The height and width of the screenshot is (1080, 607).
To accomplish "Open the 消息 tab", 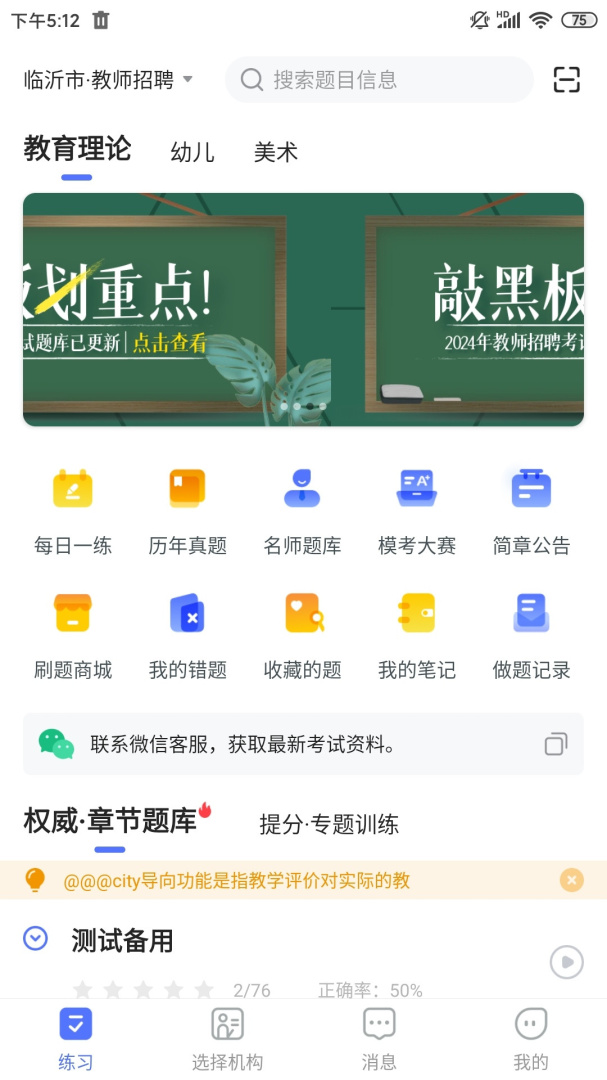I will (379, 1038).
